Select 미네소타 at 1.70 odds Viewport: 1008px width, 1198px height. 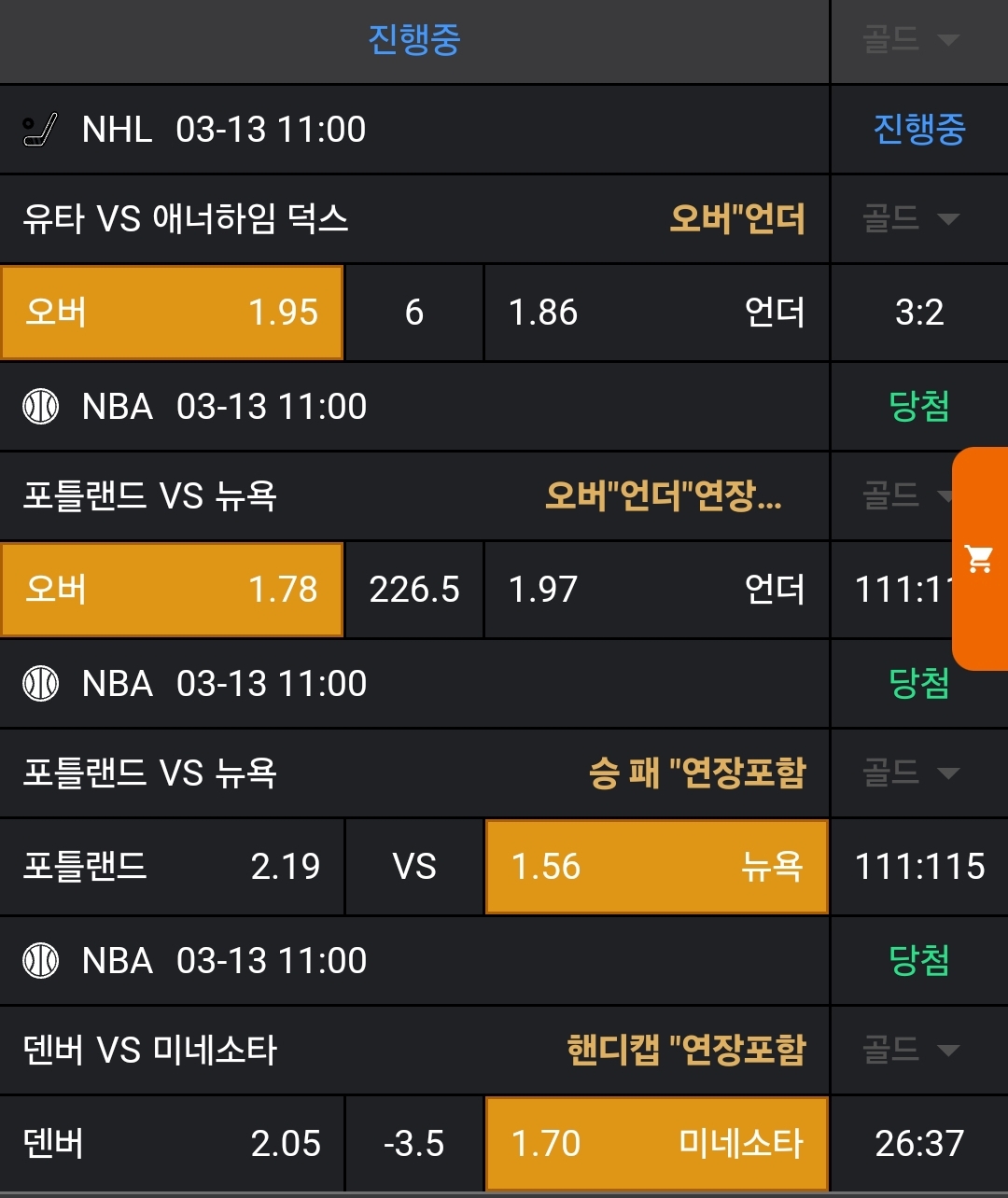tap(656, 1144)
